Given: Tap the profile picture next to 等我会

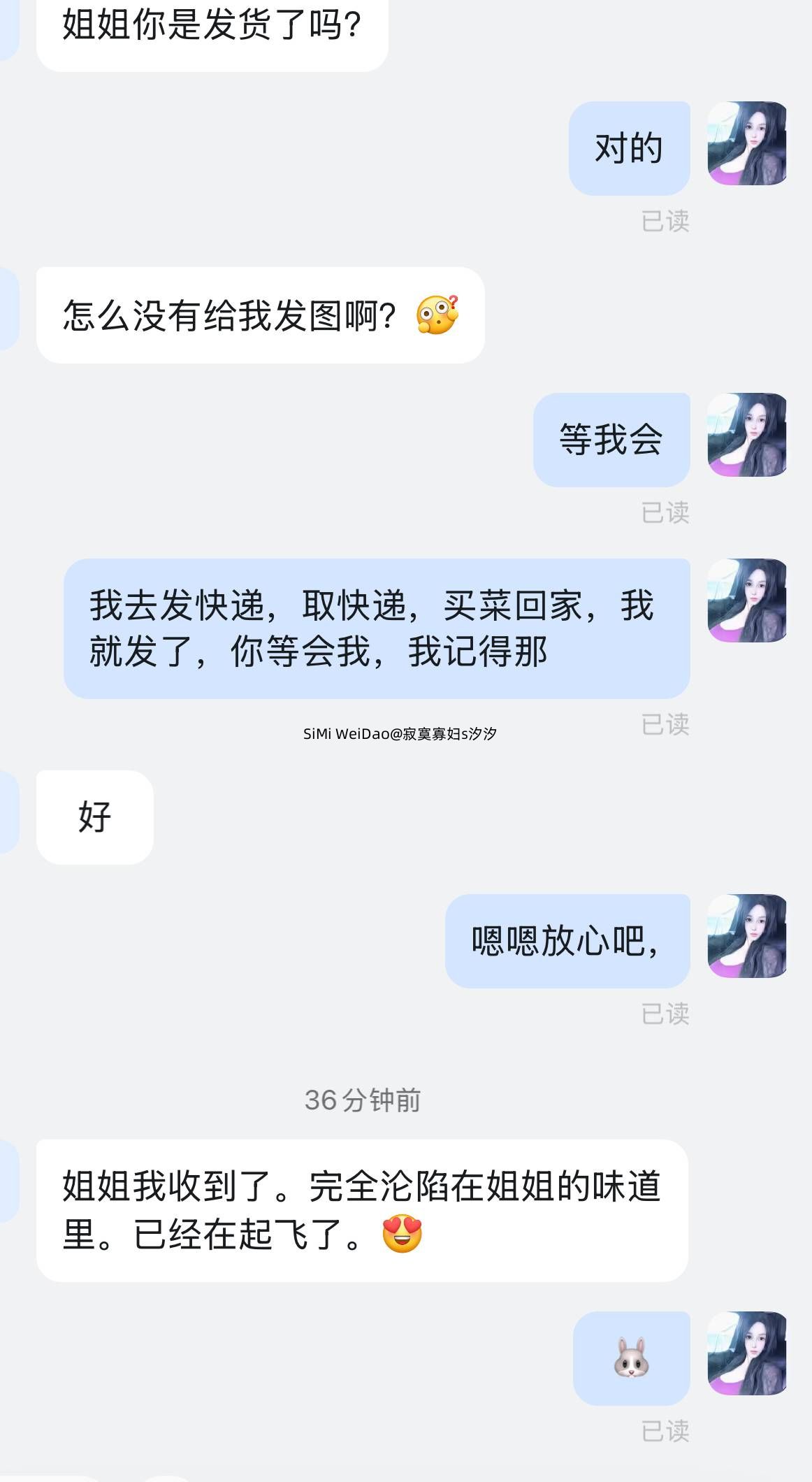Looking at the screenshot, I should (x=747, y=435).
